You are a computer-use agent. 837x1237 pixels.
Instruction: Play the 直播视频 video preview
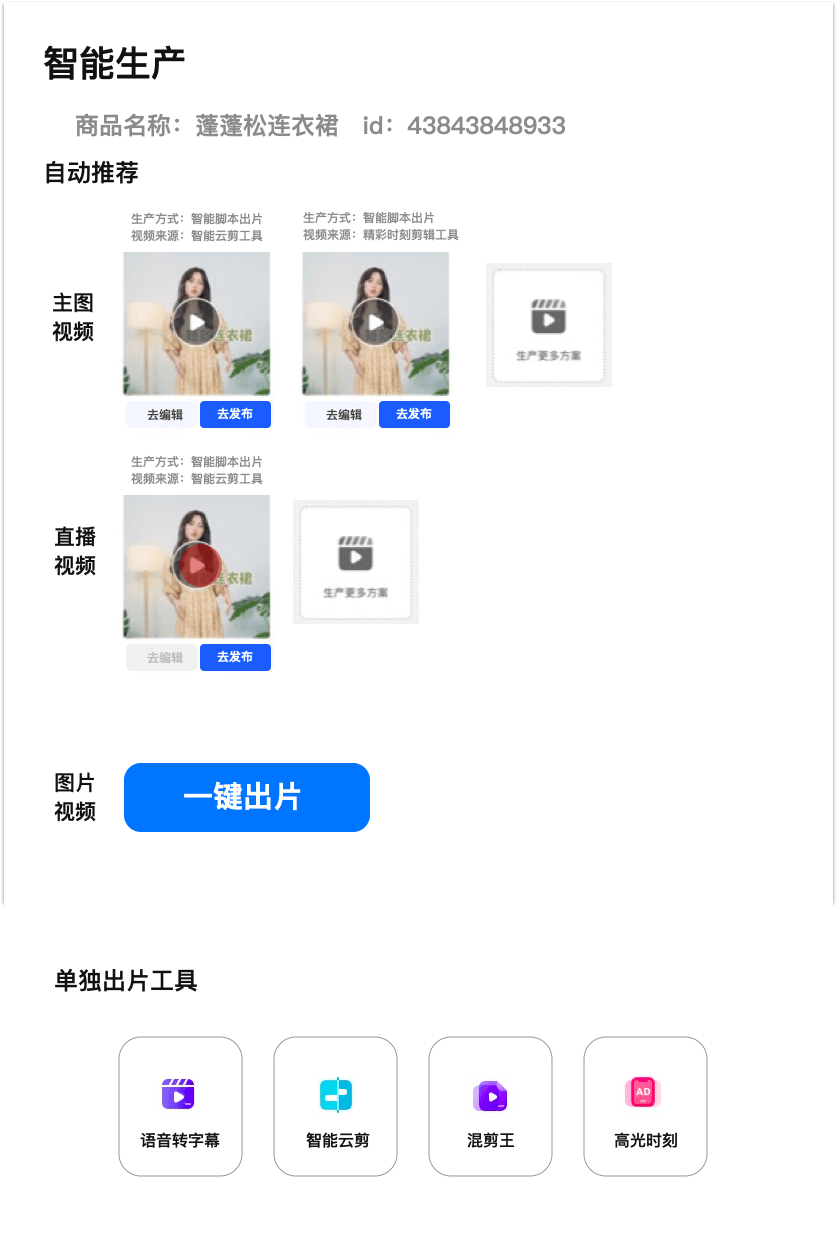[196, 565]
